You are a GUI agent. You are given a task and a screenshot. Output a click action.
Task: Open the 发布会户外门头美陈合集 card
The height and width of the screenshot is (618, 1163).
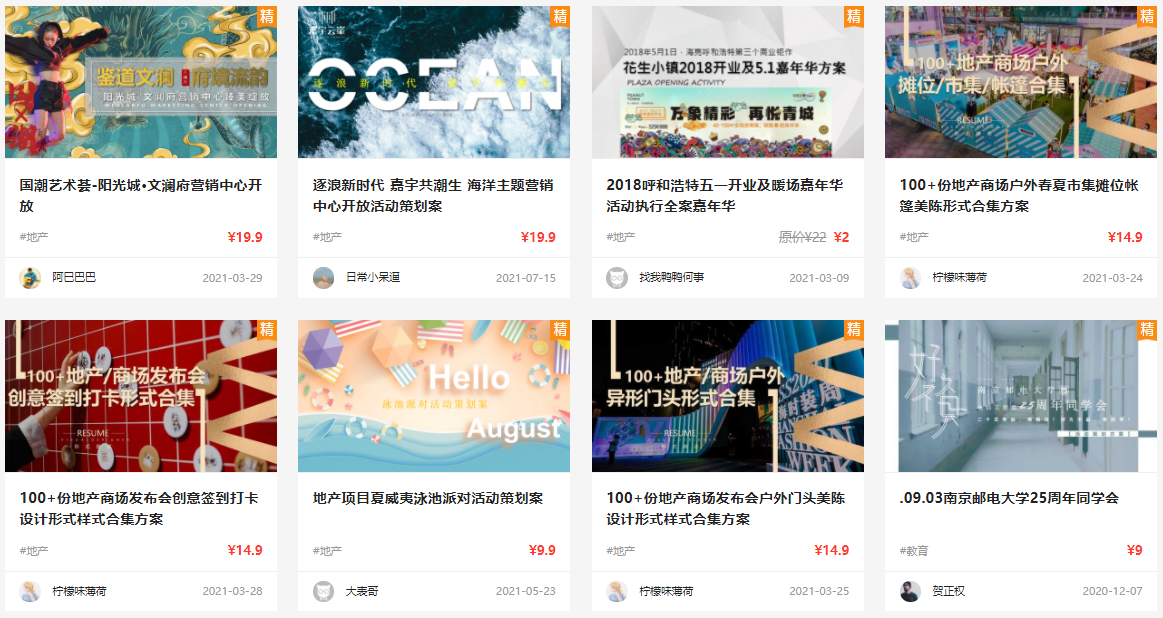(x=727, y=508)
